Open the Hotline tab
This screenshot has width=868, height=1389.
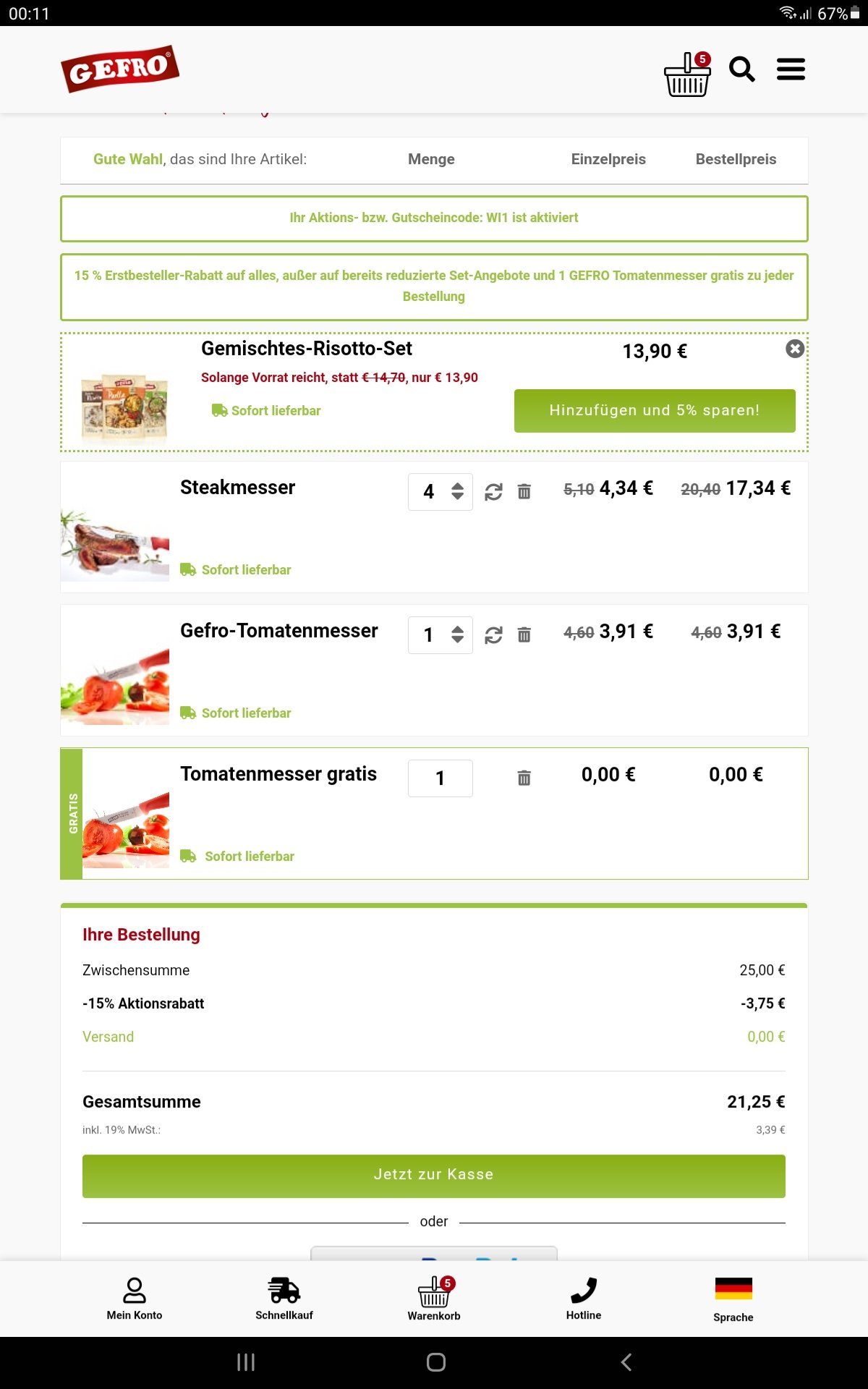click(584, 1299)
